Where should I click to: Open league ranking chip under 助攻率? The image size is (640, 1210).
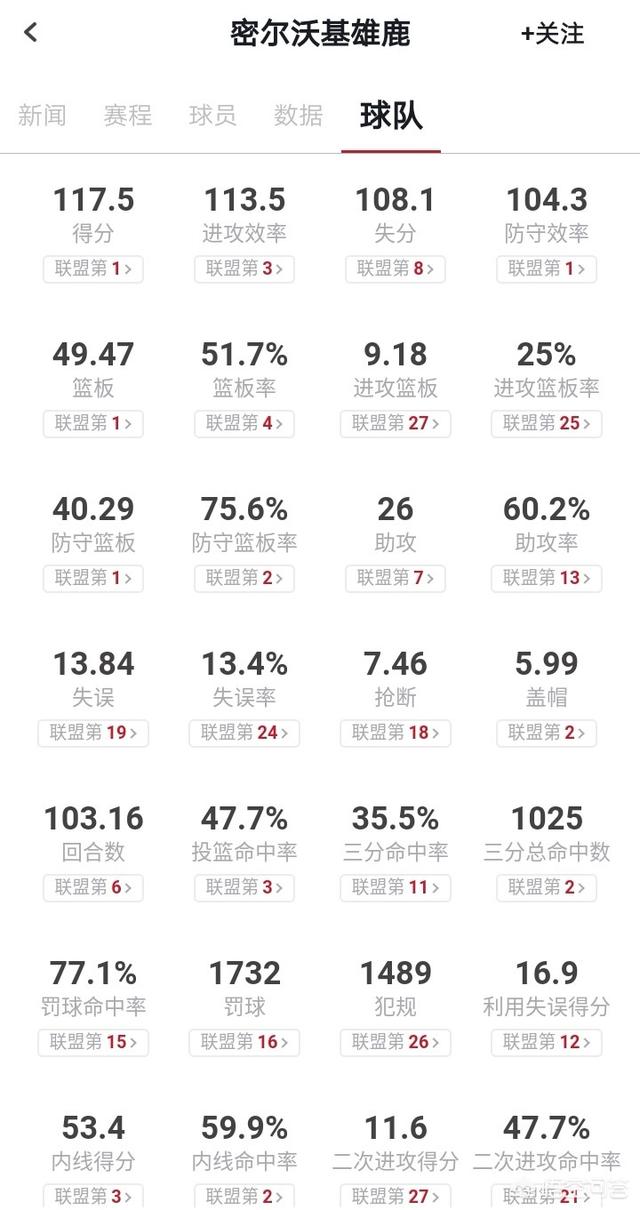pos(547,578)
